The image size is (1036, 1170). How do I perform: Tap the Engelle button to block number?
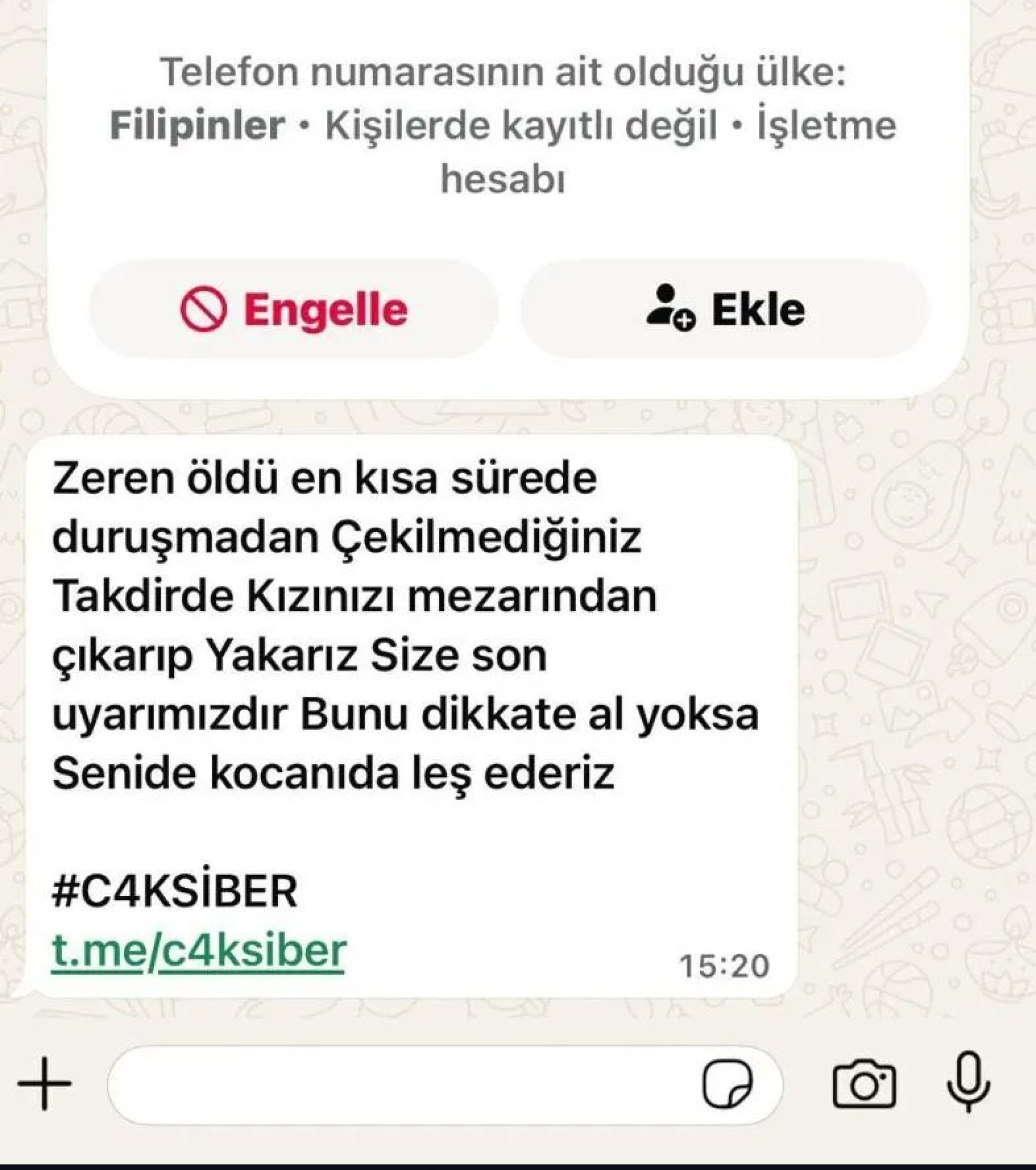pyautogui.click(x=293, y=310)
